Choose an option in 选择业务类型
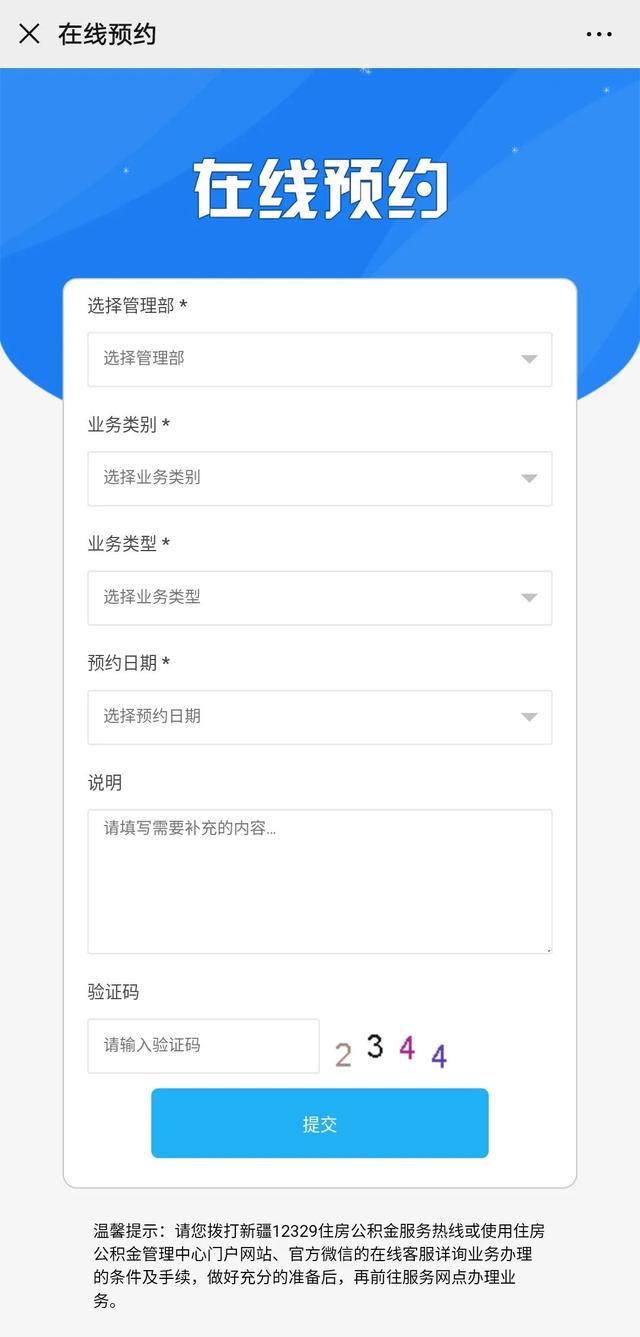This screenshot has width=640, height=1337. click(320, 598)
